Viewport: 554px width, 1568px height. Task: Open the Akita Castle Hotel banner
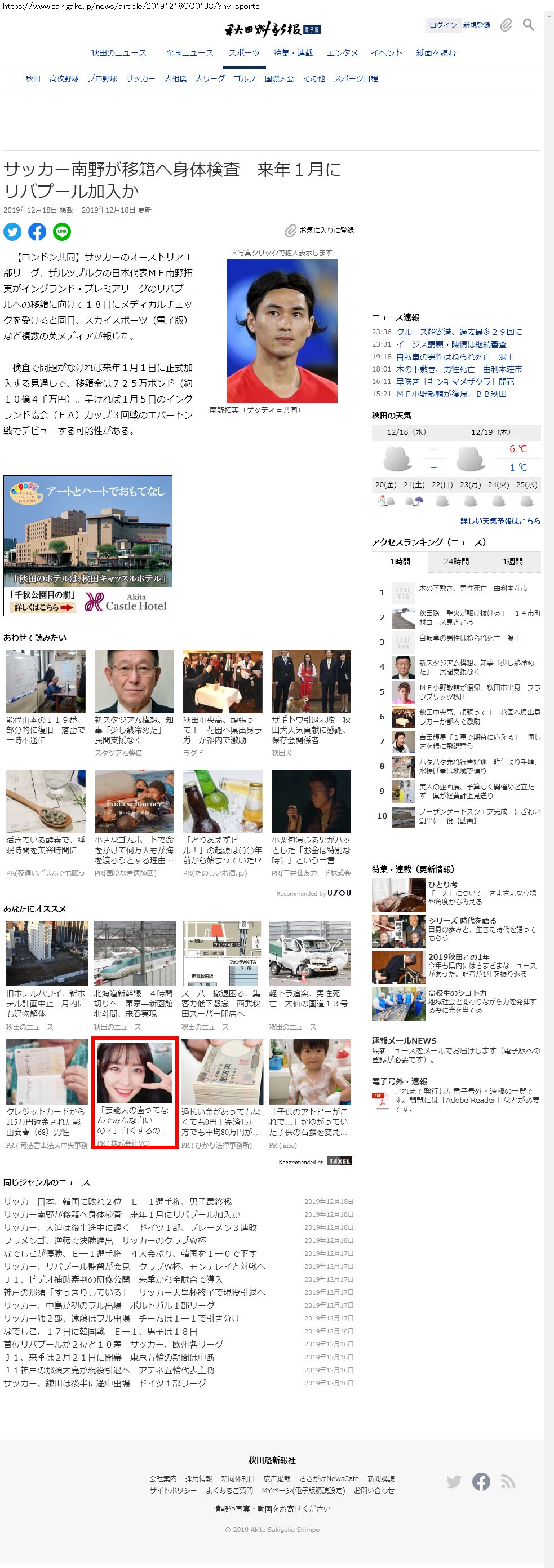88,545
